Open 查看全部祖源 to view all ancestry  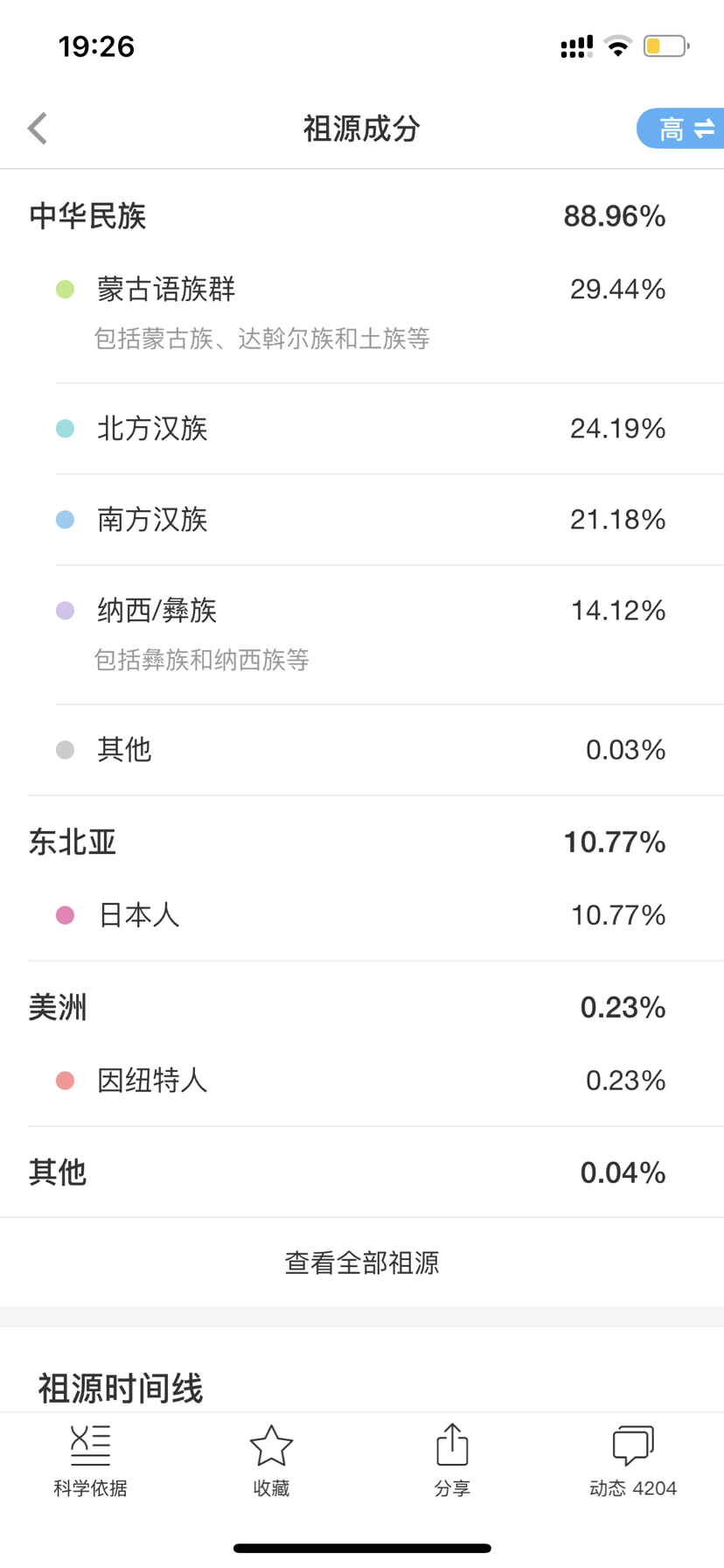click(362, 1263)
